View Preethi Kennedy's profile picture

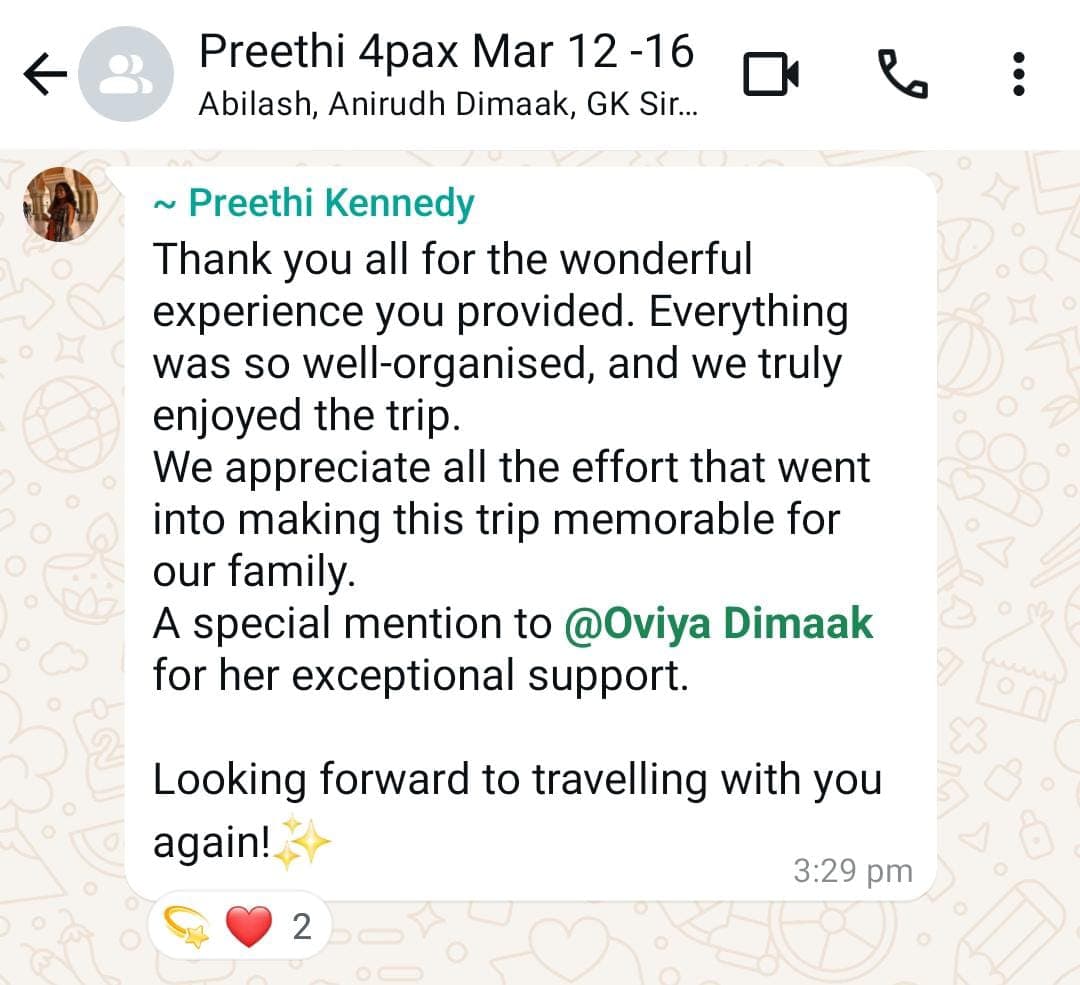60,204
